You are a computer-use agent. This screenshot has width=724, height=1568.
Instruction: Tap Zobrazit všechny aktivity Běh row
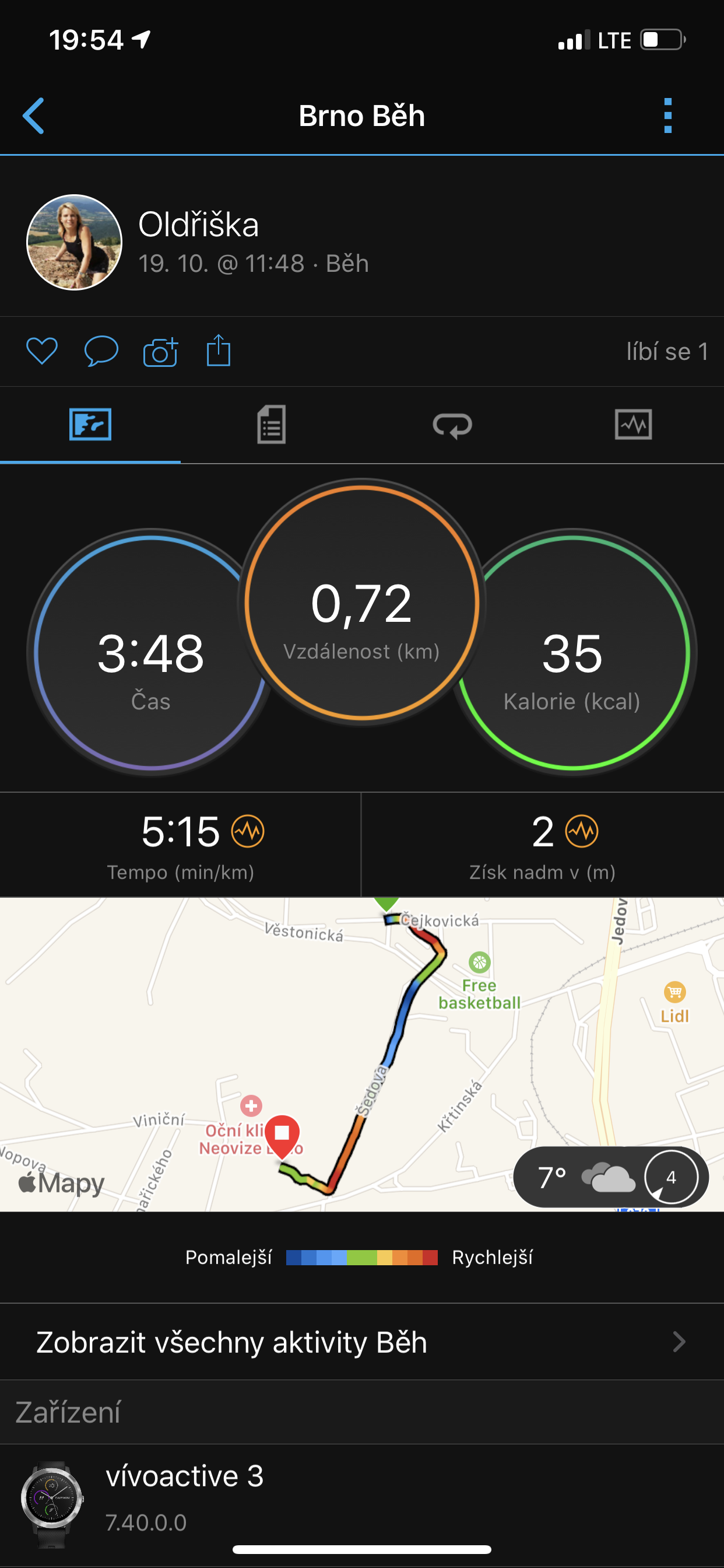[x=362, y=1342]
